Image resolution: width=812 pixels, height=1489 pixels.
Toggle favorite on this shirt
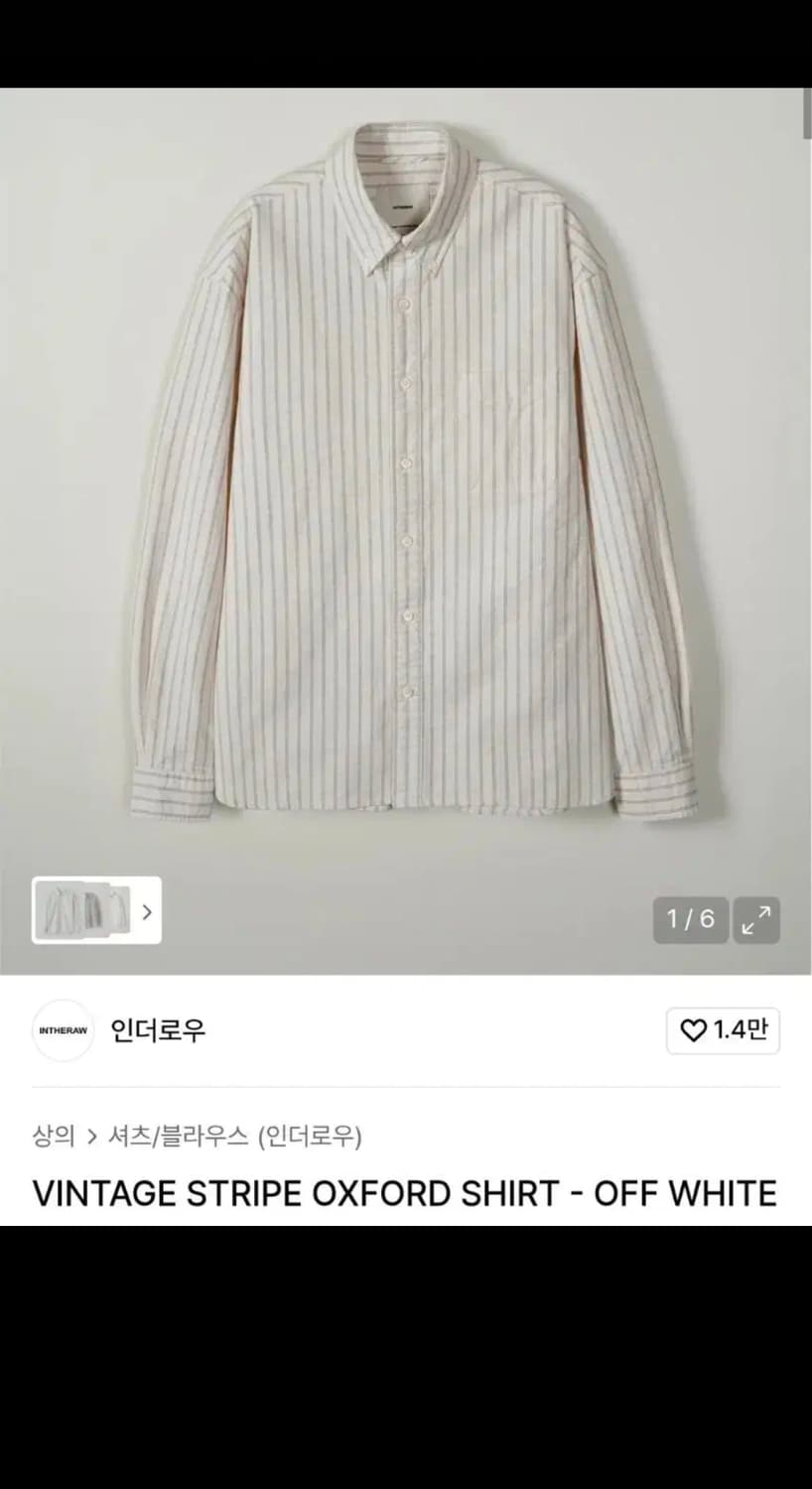(693, 1031)
